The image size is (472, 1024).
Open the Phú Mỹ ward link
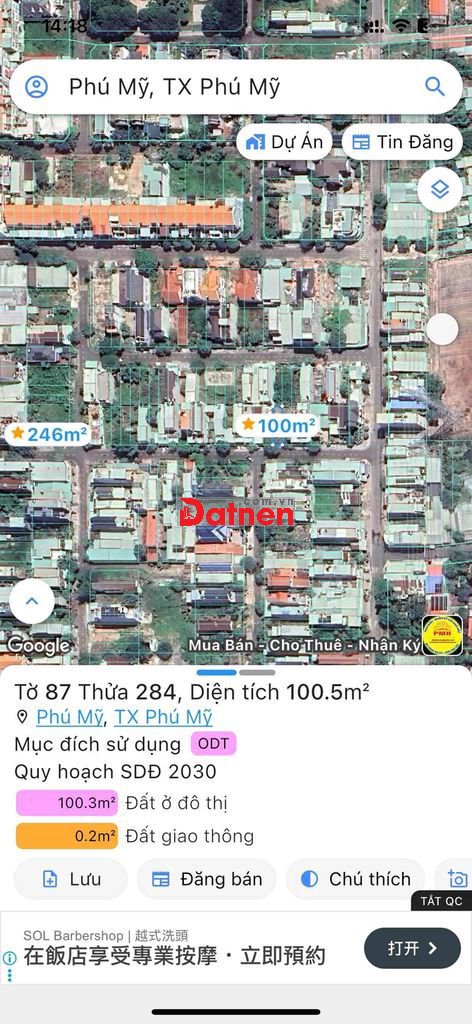pos(70,716)
